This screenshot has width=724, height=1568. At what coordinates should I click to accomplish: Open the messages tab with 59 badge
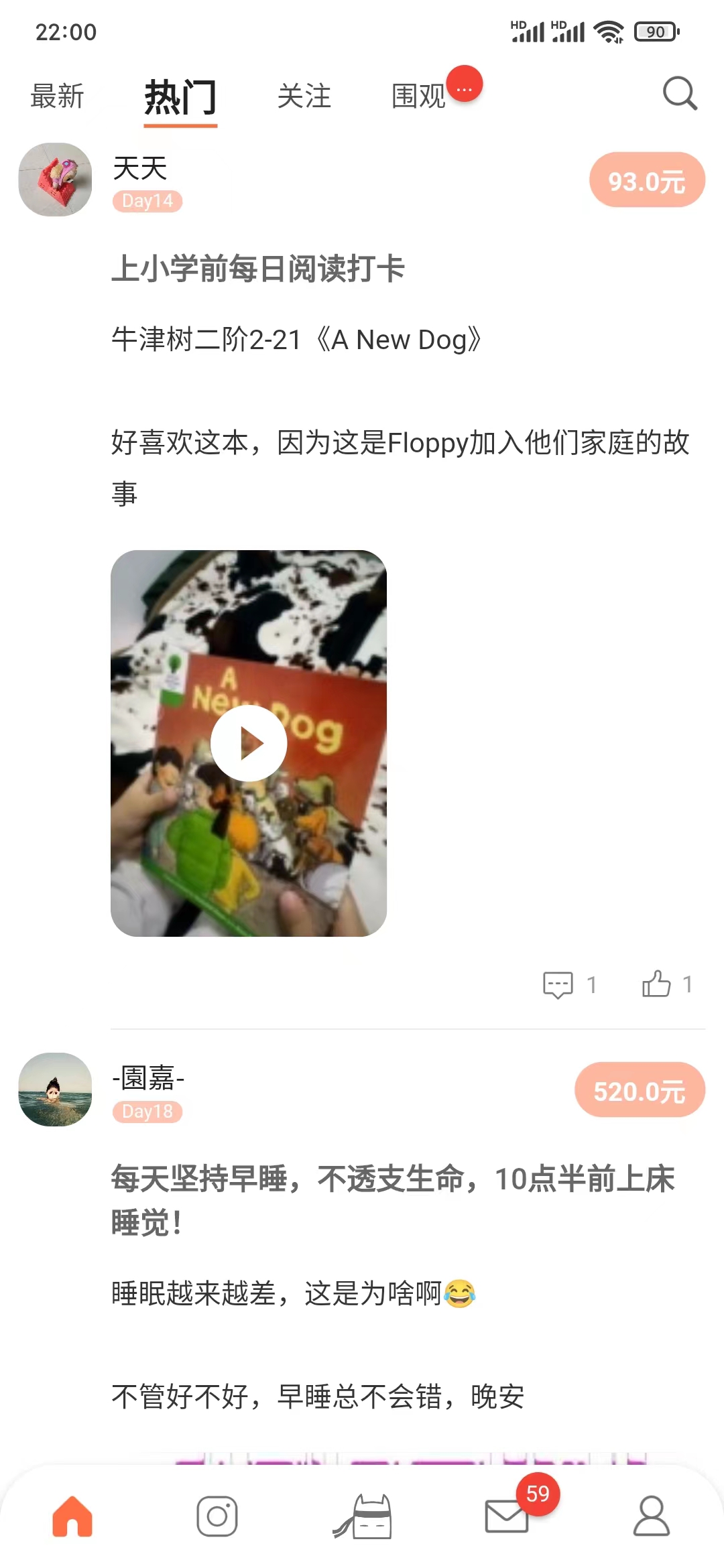click(507, 1516)
